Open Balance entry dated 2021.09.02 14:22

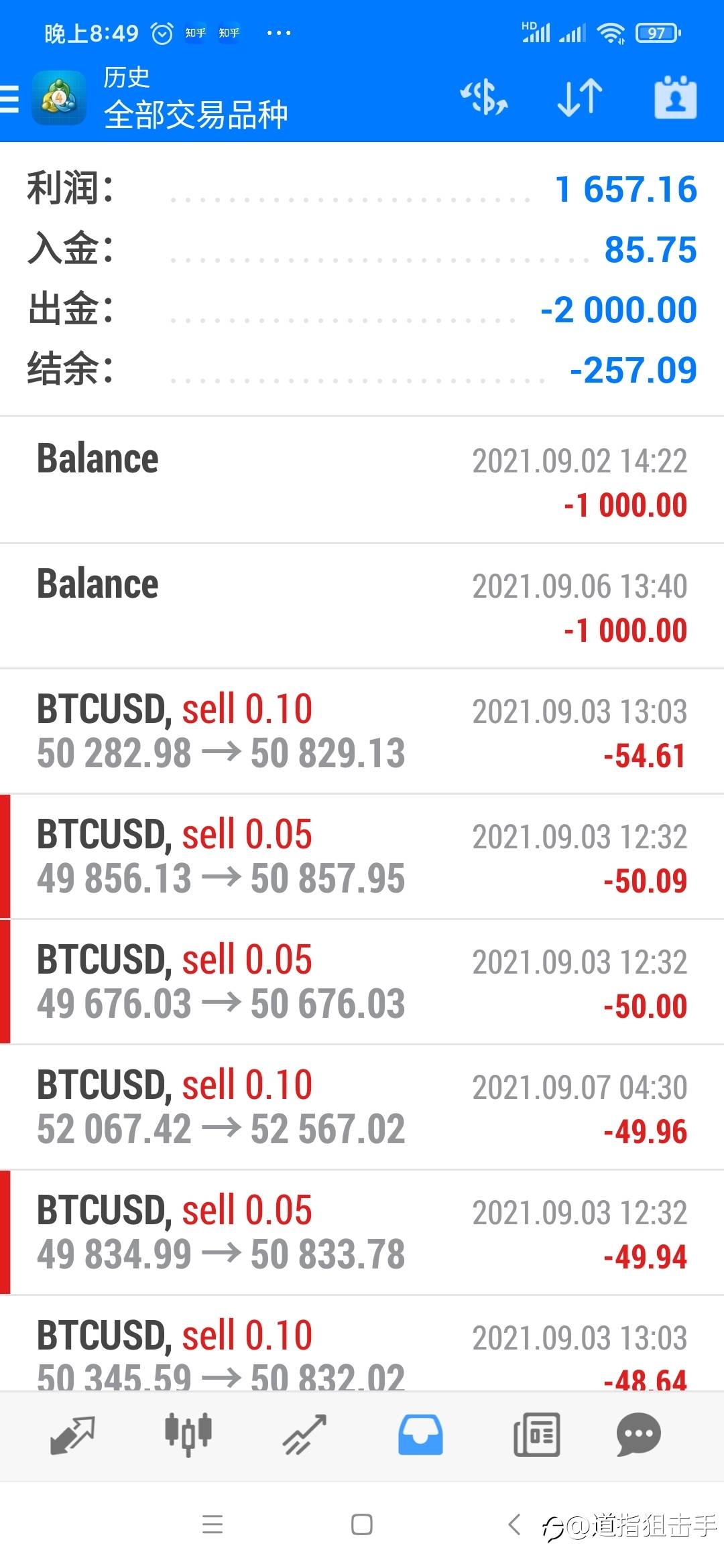[x=362, y=480]
